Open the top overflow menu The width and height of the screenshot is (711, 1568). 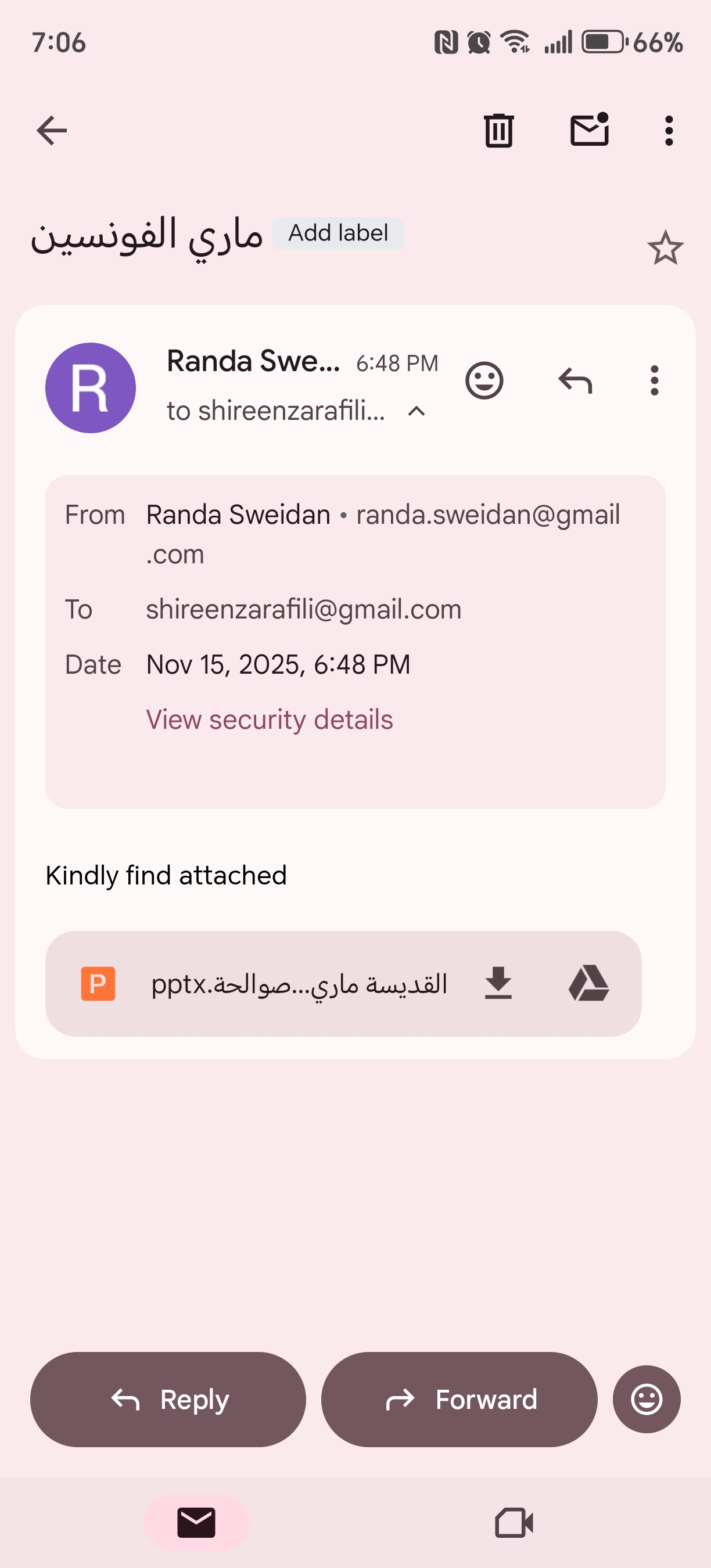tap(669, 130)
